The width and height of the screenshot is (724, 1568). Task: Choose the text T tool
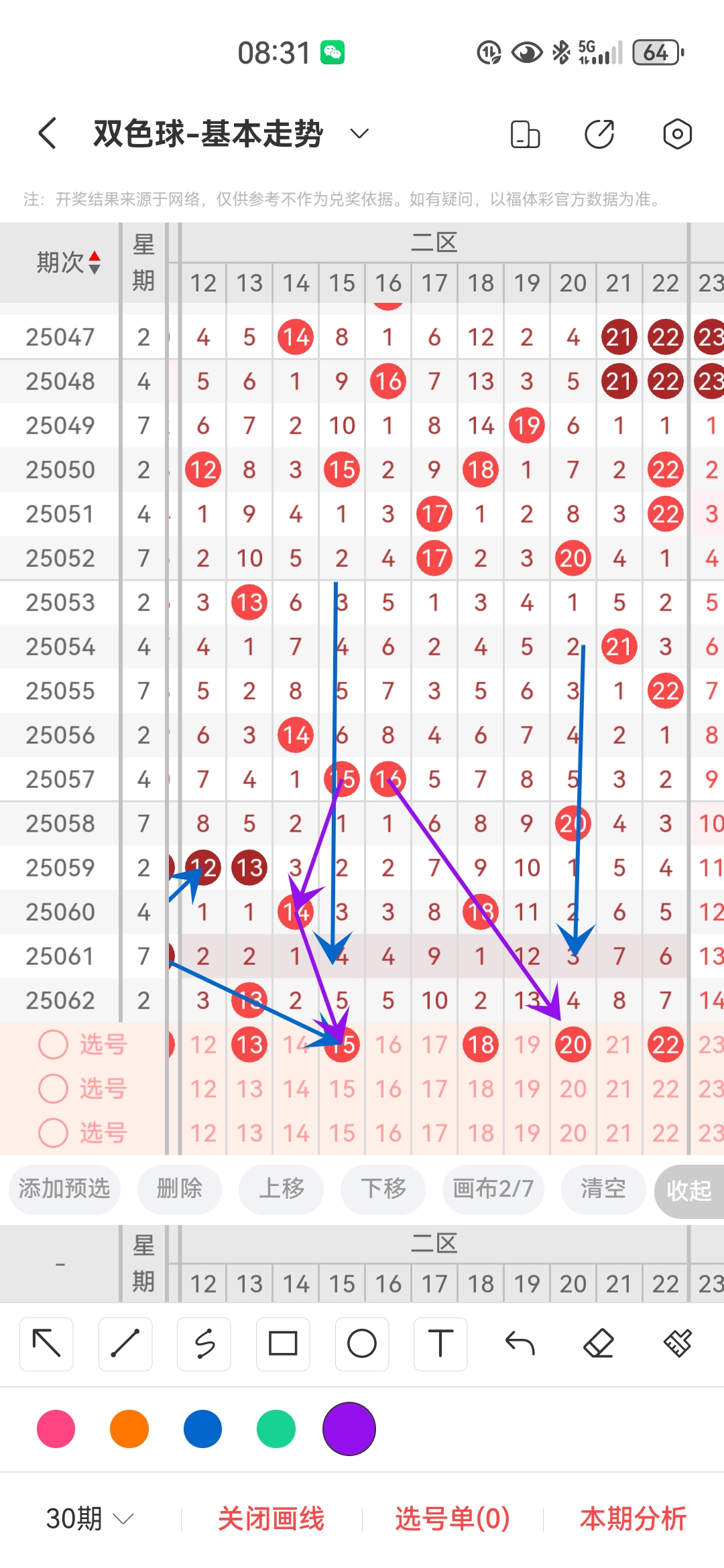[440, 1344]
